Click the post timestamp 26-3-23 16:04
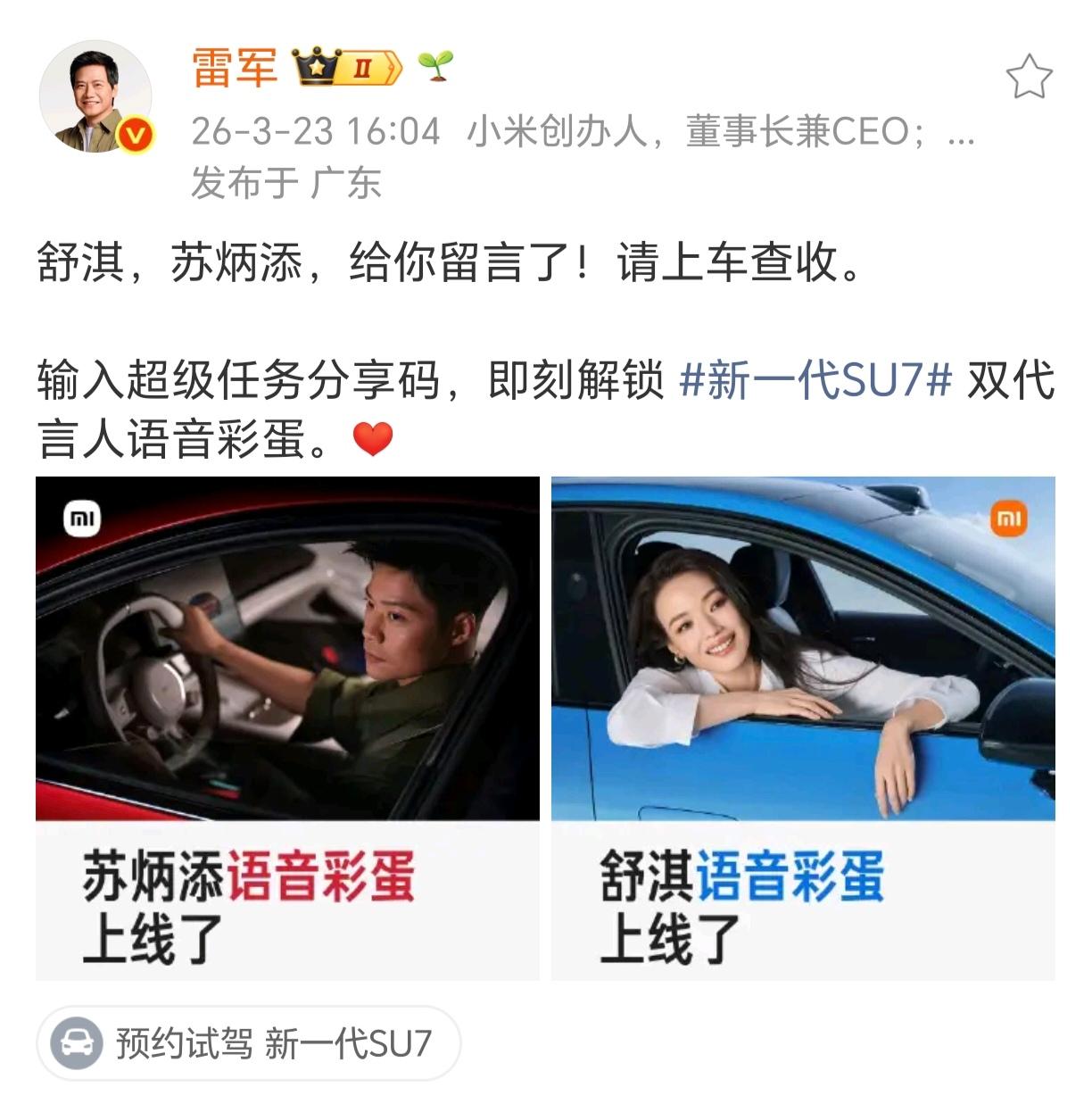The image size is (1092, 1104). 312,134
